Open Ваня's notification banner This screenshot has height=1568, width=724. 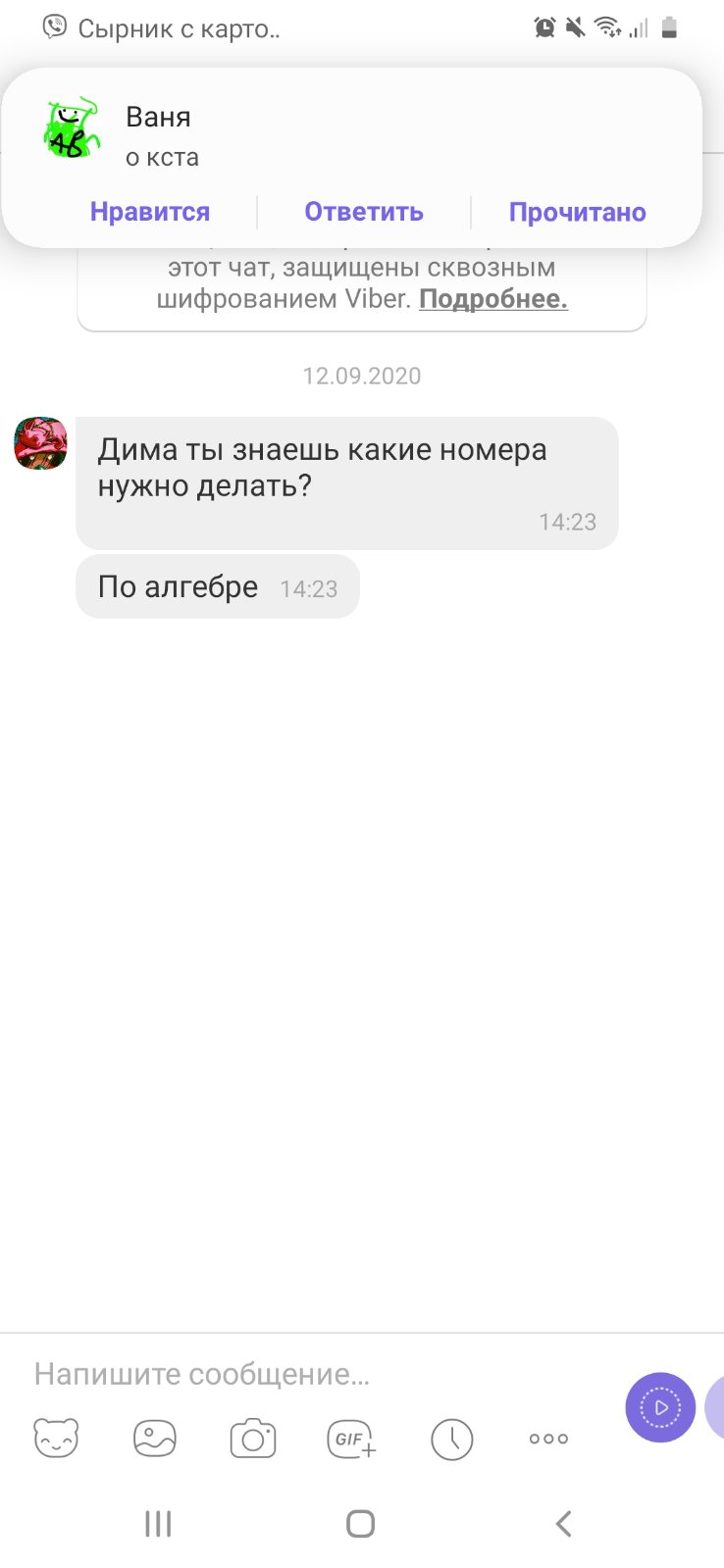coord(351,137)
